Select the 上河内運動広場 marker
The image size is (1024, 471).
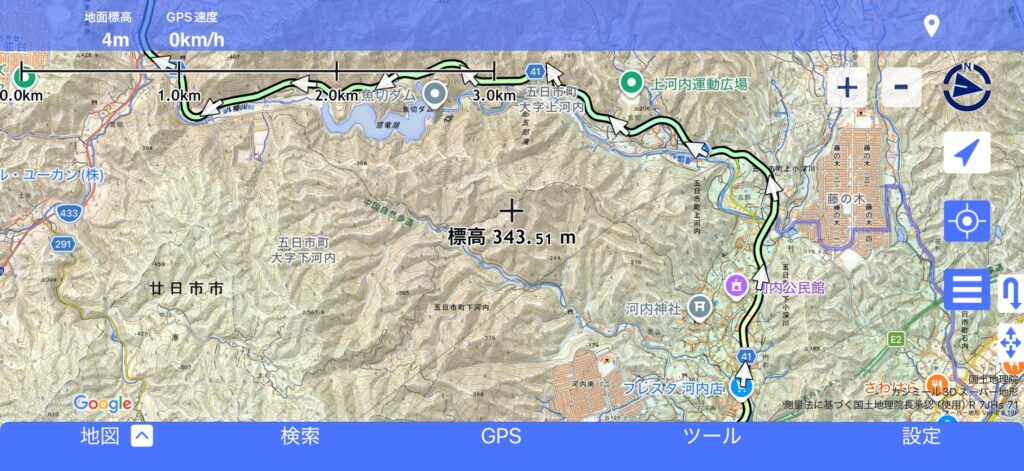click(631, 83)
